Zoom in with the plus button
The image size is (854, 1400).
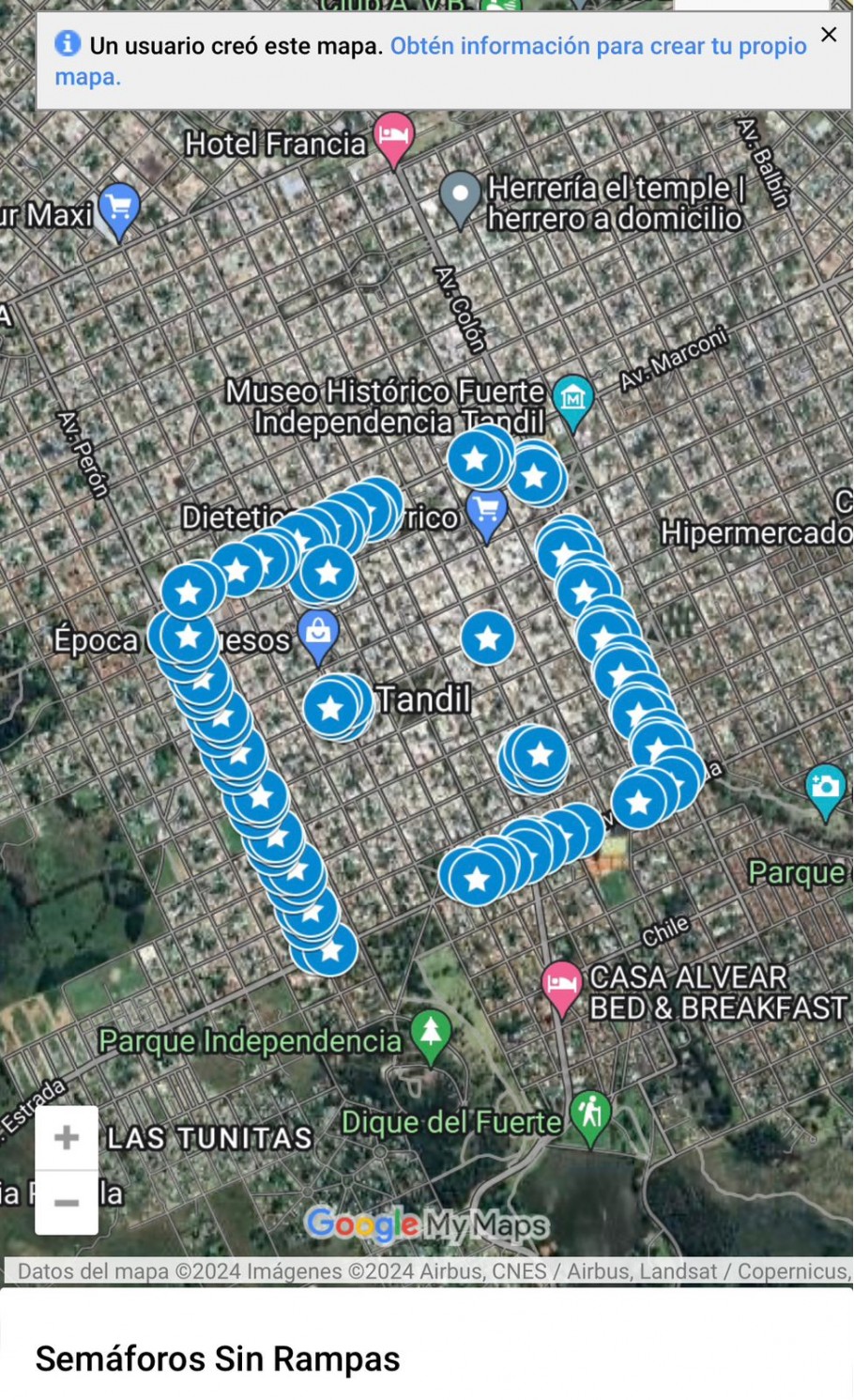click(67, 1137)
